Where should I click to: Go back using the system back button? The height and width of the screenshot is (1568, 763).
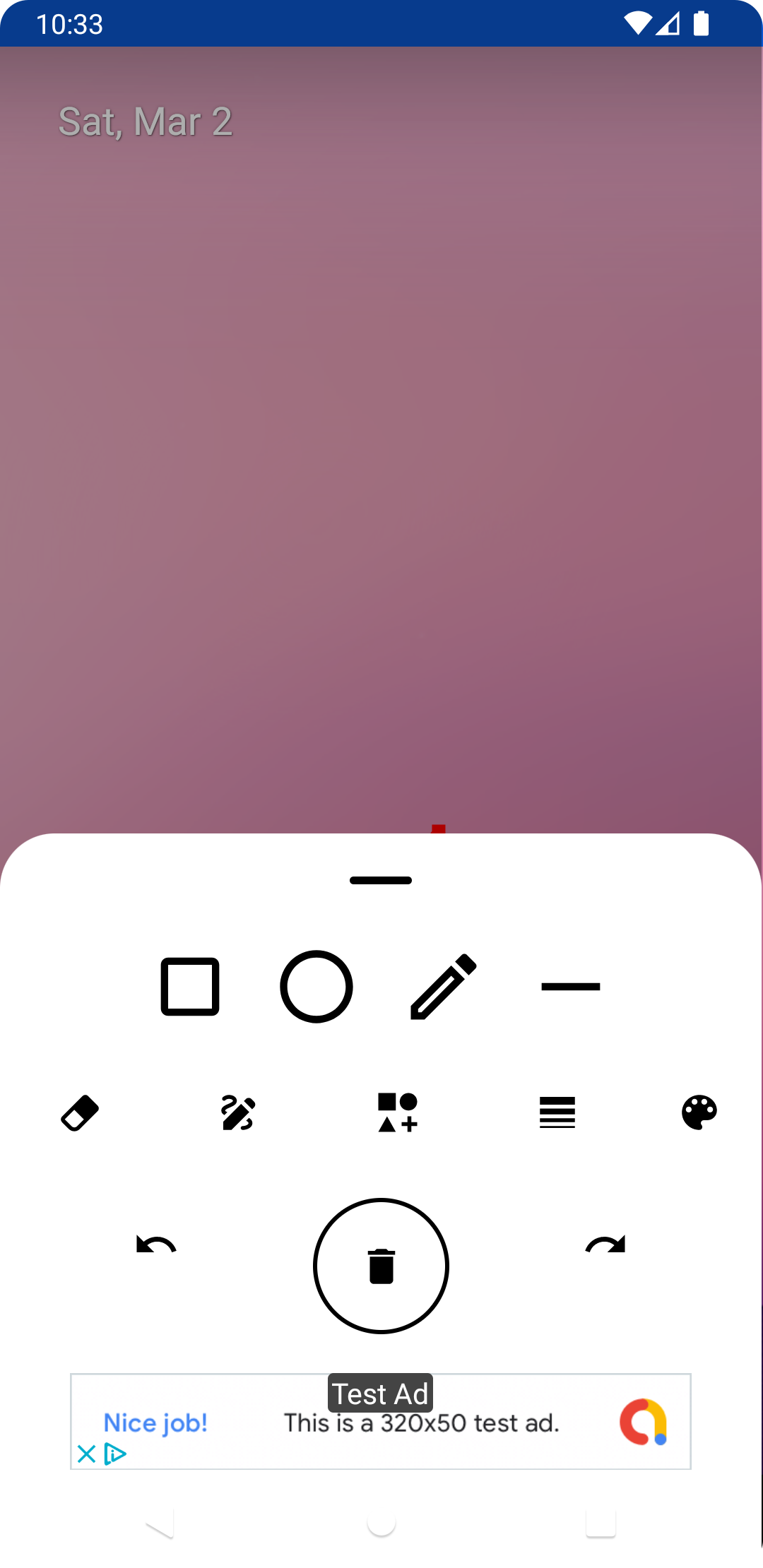[160, 1524]
